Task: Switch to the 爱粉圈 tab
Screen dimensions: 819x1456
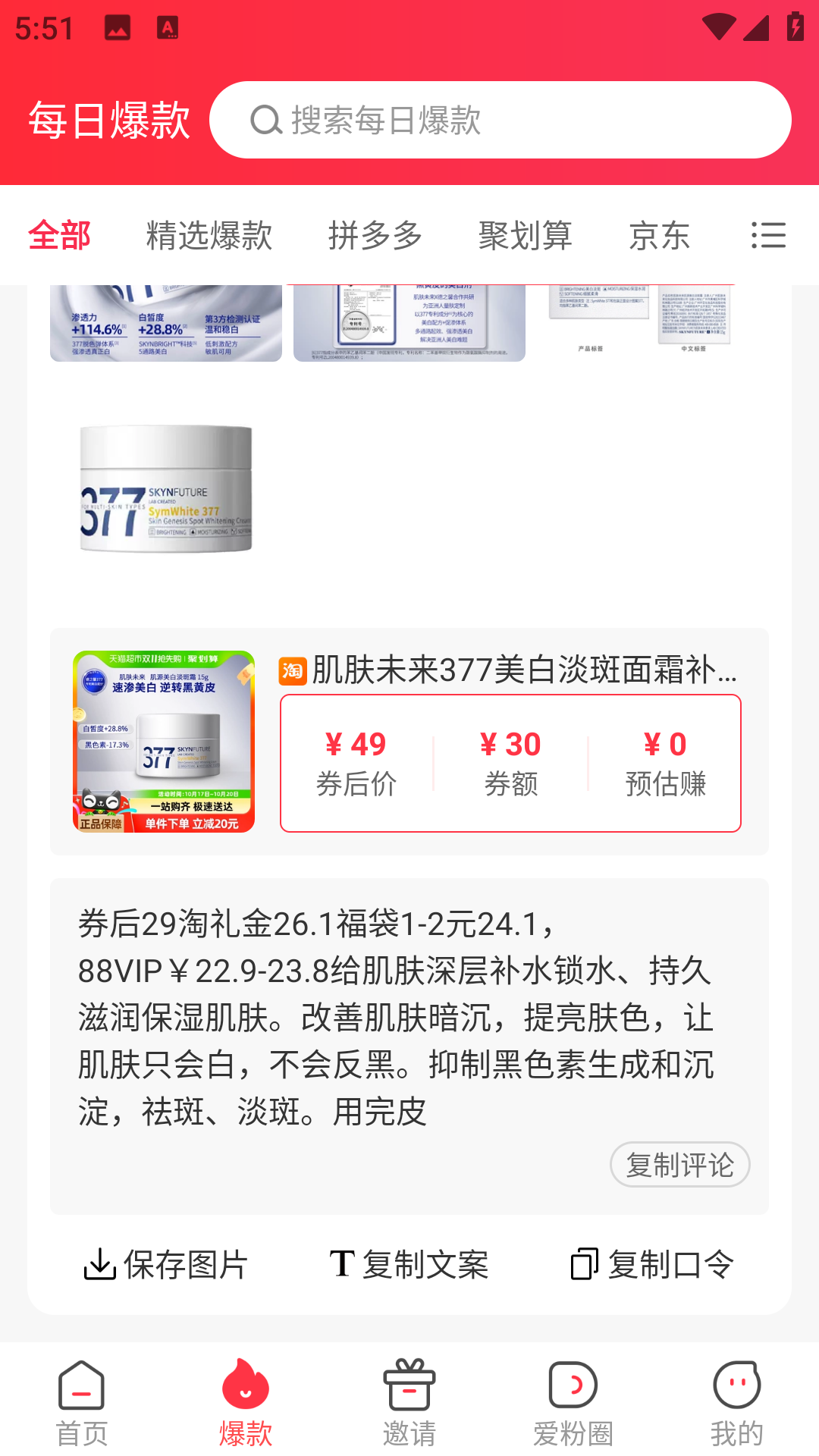Action: (x=573, y=1403)
